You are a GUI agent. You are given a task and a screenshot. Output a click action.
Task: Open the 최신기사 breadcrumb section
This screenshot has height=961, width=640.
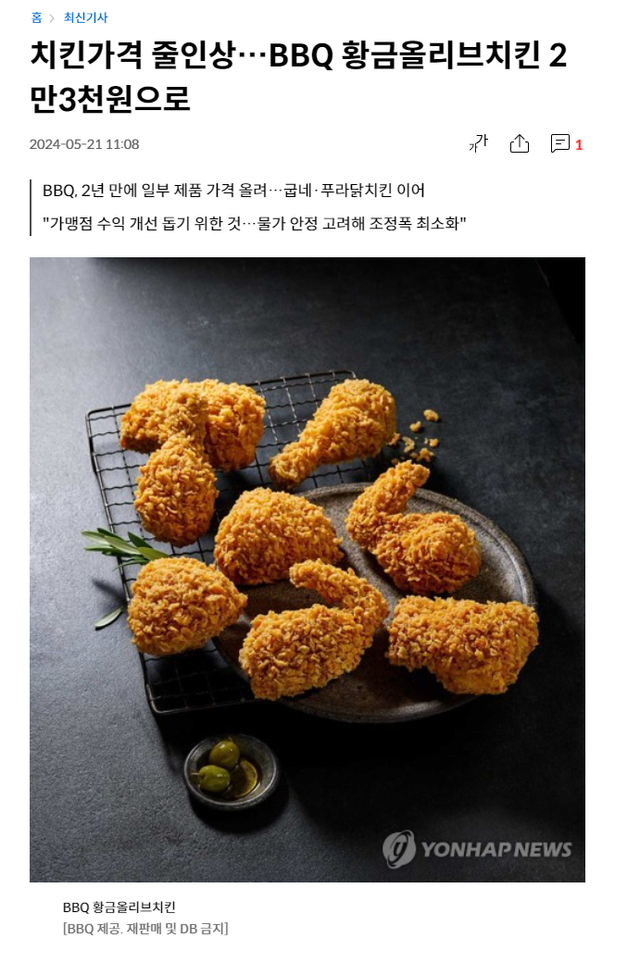coord(85,18)
